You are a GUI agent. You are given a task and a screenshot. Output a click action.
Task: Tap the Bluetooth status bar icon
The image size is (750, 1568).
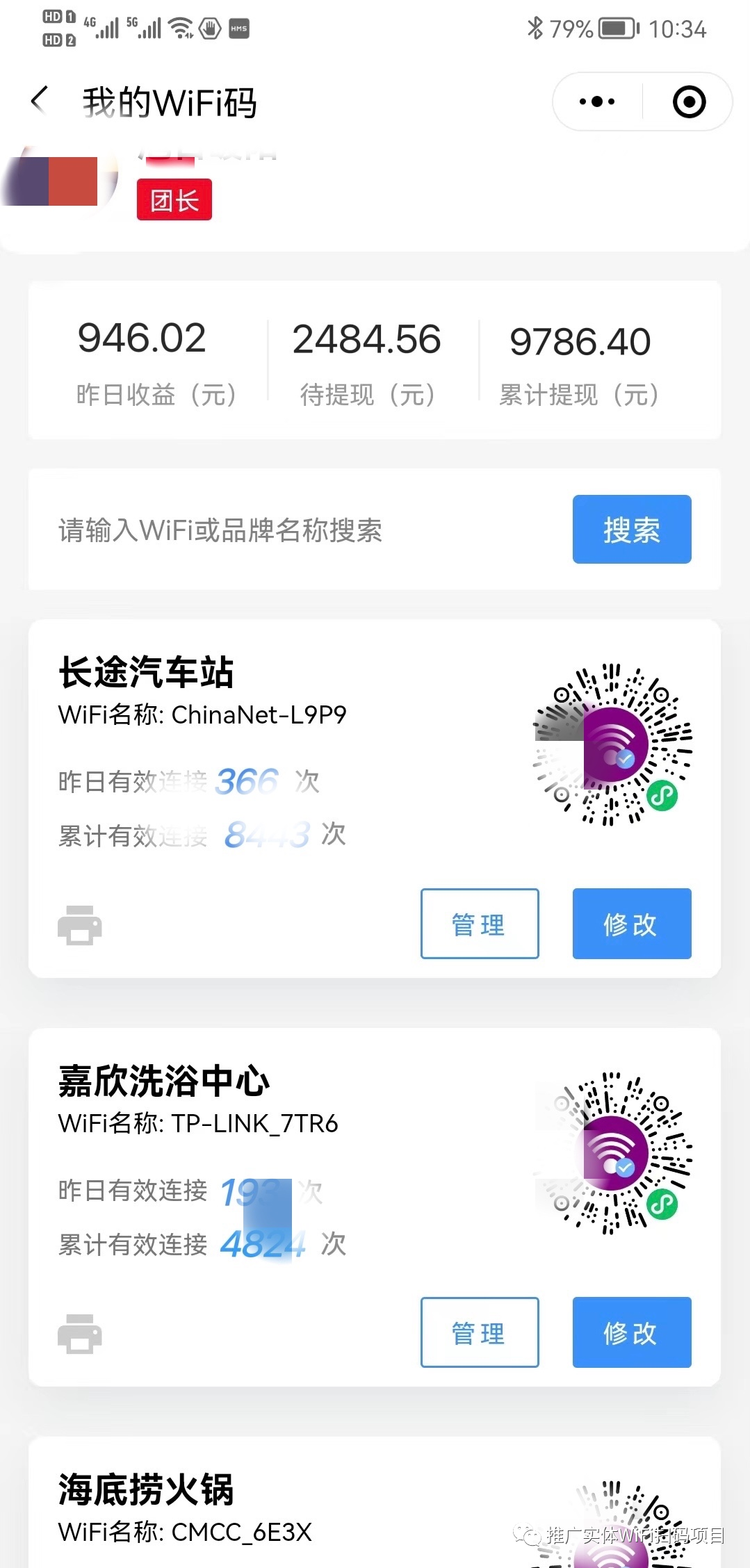pos(535,28)
